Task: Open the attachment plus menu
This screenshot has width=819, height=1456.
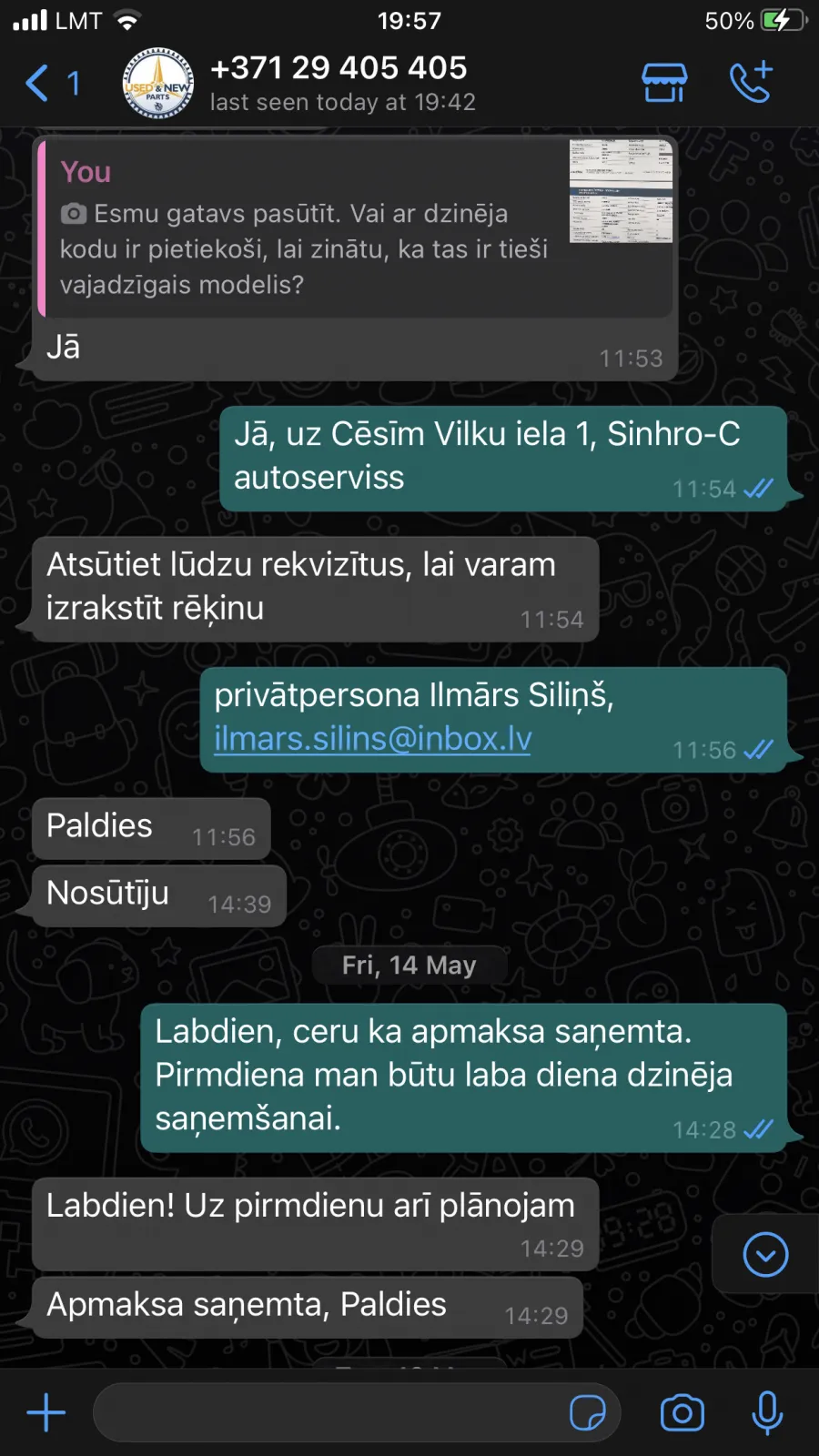Action: (46, 1412)
